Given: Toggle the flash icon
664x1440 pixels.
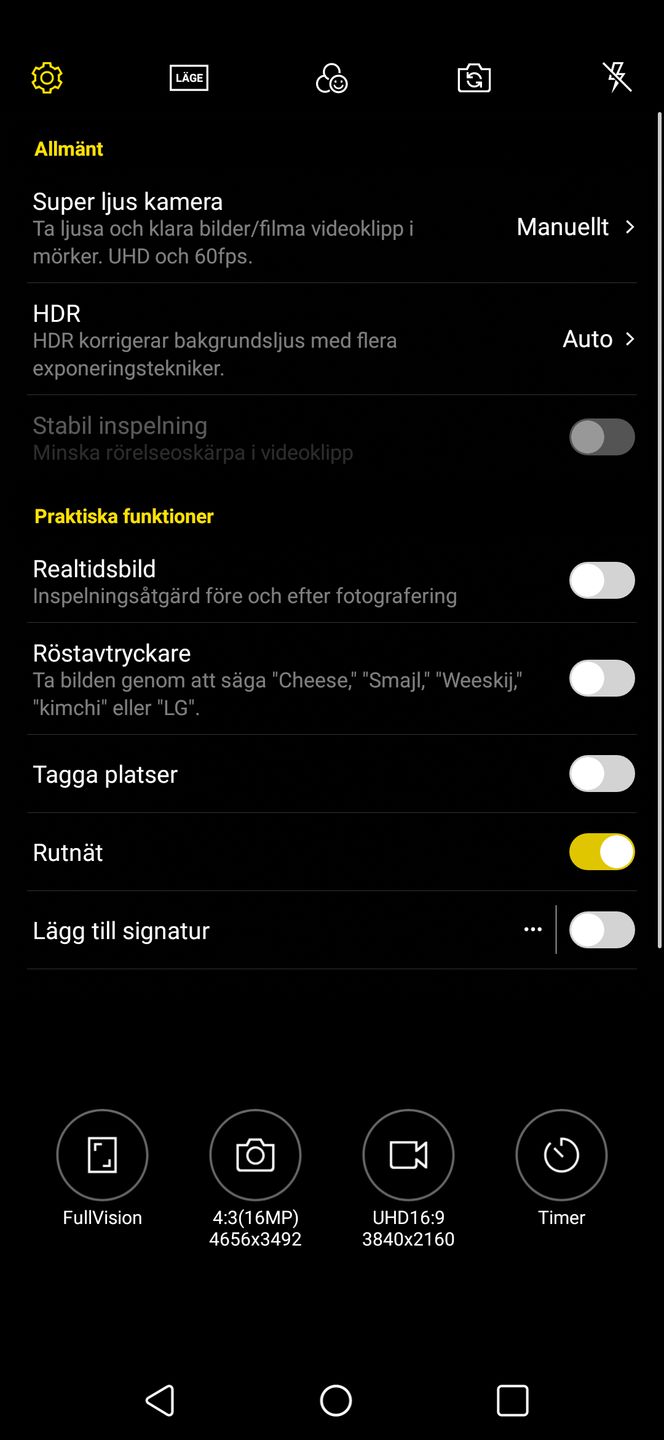Looking at the screenshot, I should 617,77.
